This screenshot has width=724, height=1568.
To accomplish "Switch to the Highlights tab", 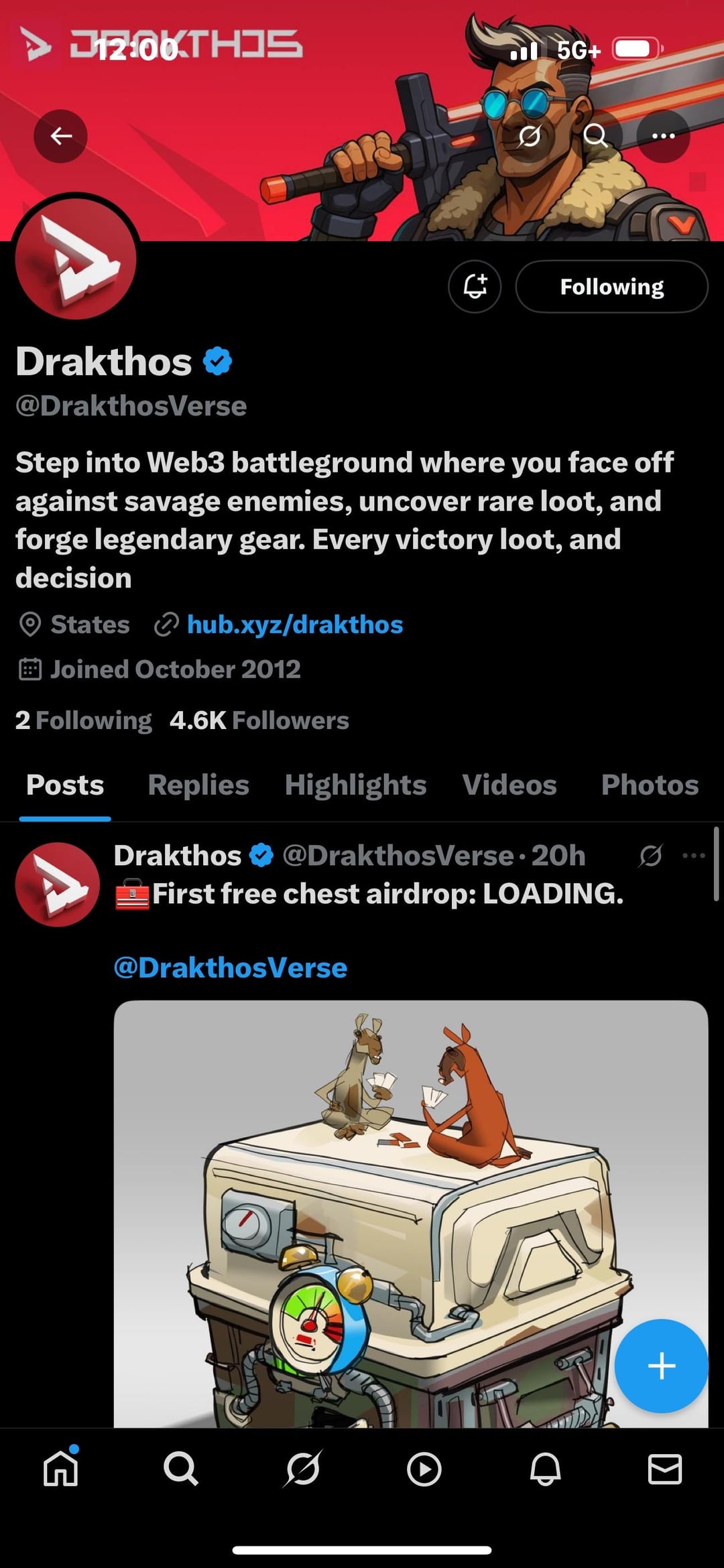I will [x=355, y=785].
